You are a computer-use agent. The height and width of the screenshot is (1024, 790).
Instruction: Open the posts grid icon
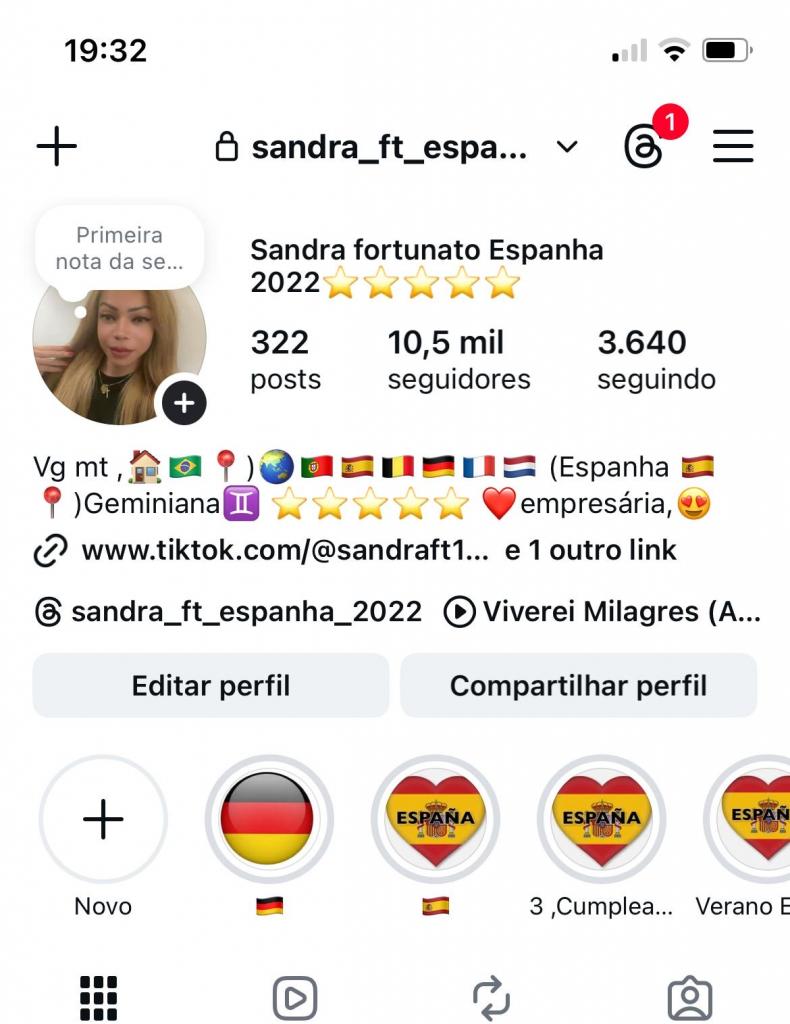(x=97, y=995)
